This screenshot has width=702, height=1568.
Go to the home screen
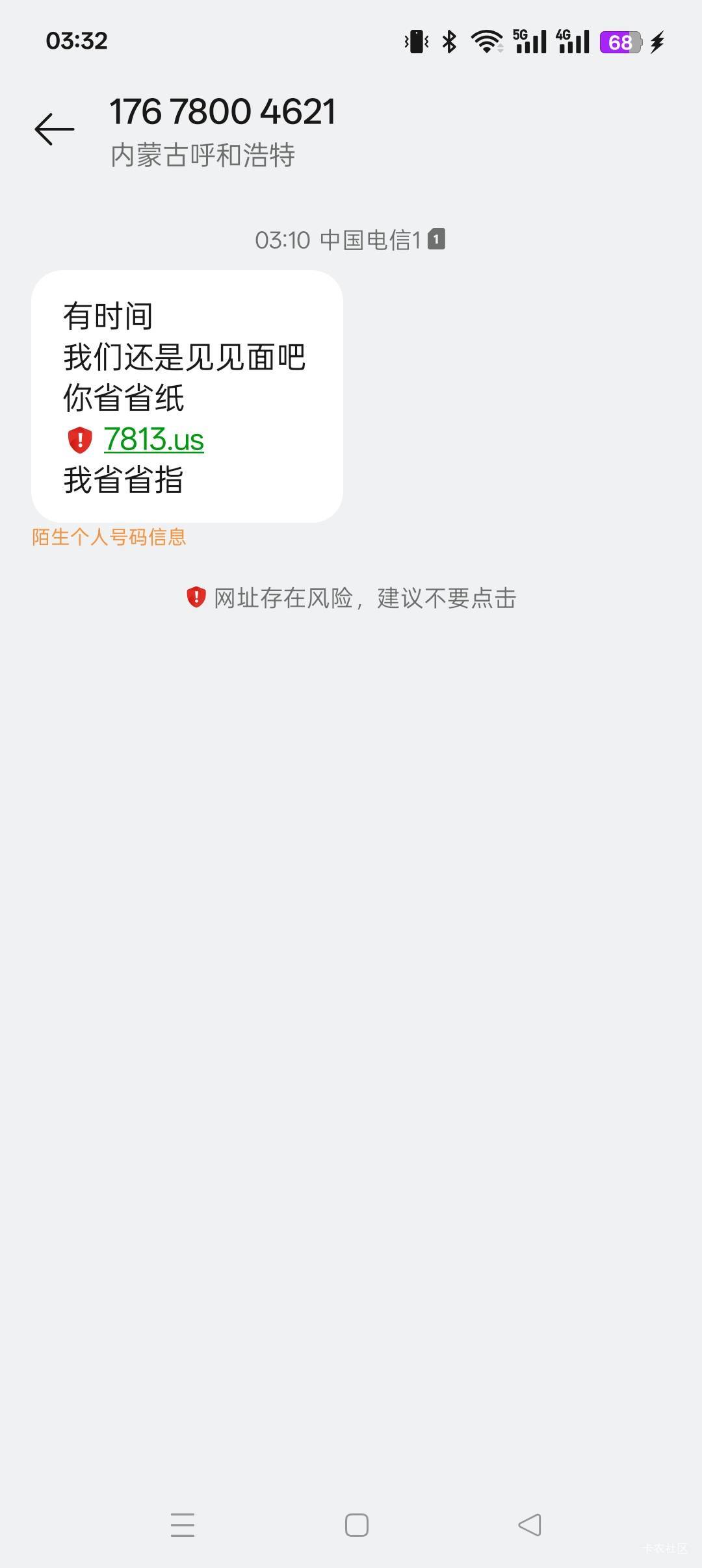coord(356,1524)
